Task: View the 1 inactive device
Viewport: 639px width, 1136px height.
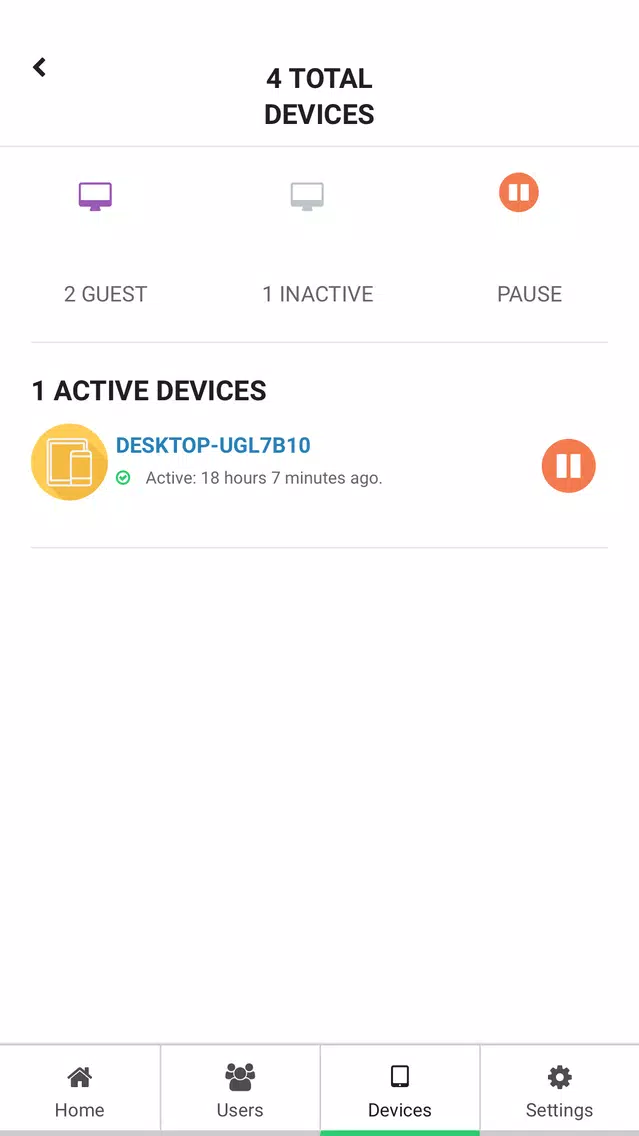Action: (317, 243)
